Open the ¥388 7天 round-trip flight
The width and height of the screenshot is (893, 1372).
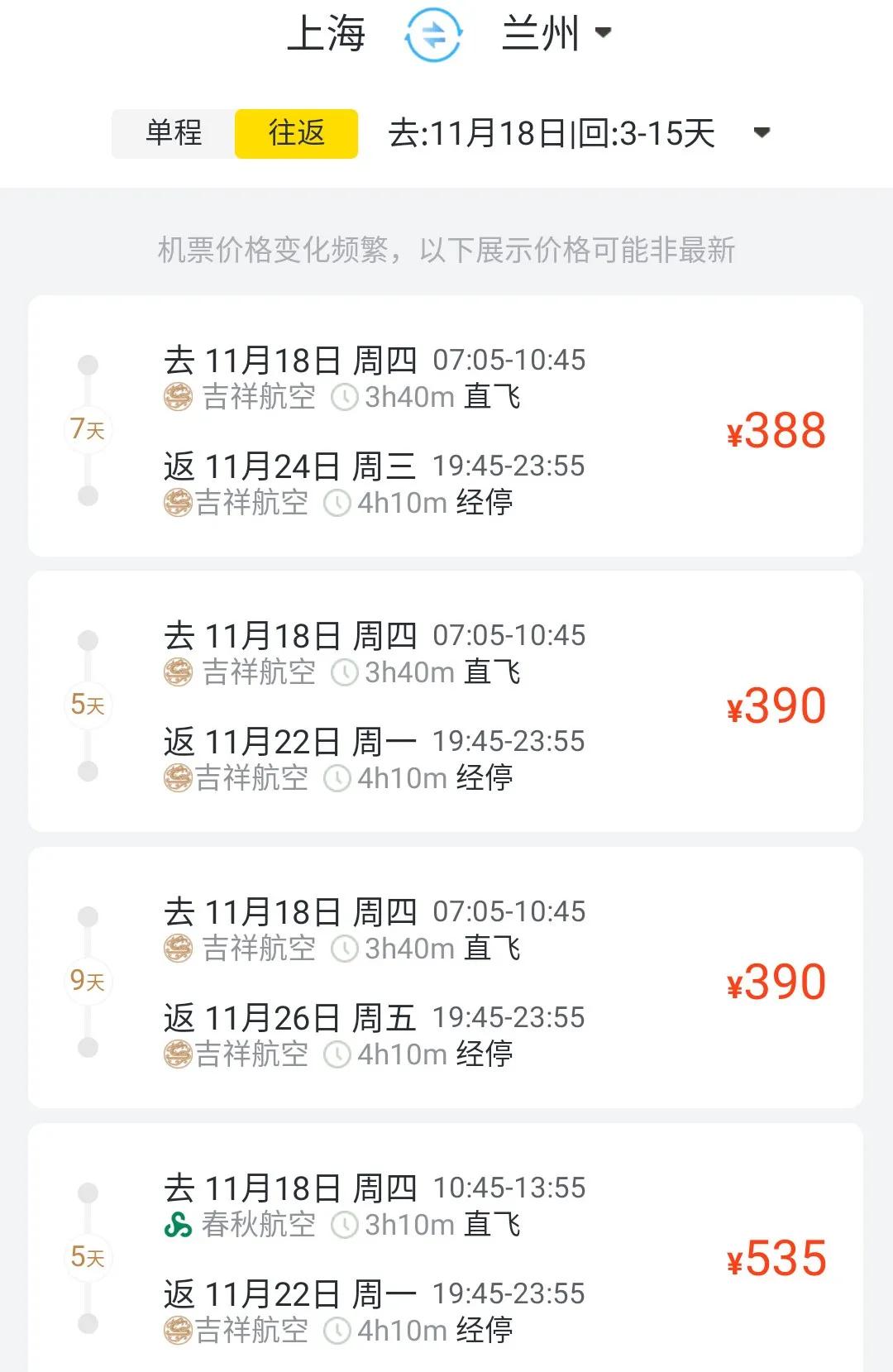446,426
